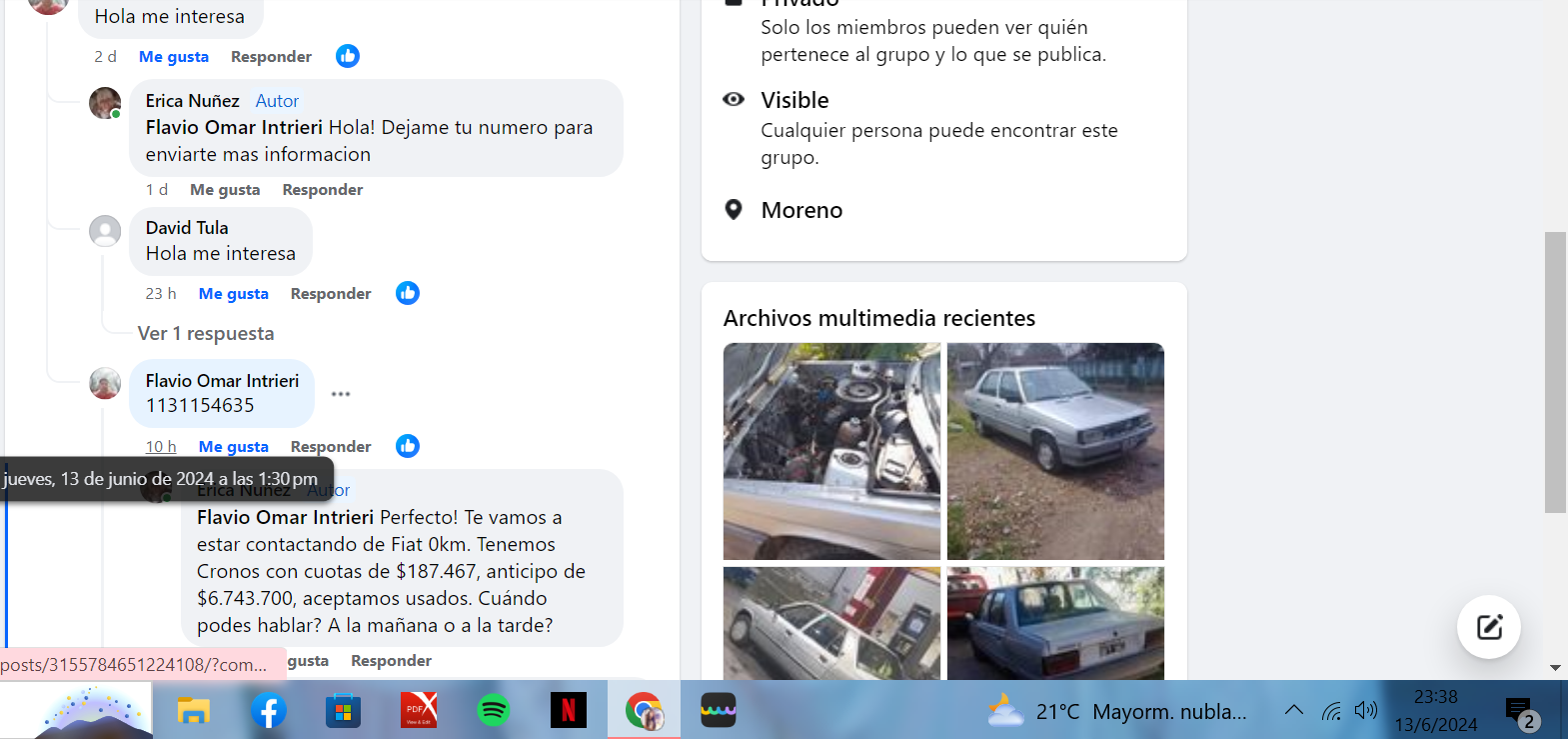
Task: Expand 'Ver 1 respuesta' under David Tula
Action: pyautogui.click(x=205, y=333)
